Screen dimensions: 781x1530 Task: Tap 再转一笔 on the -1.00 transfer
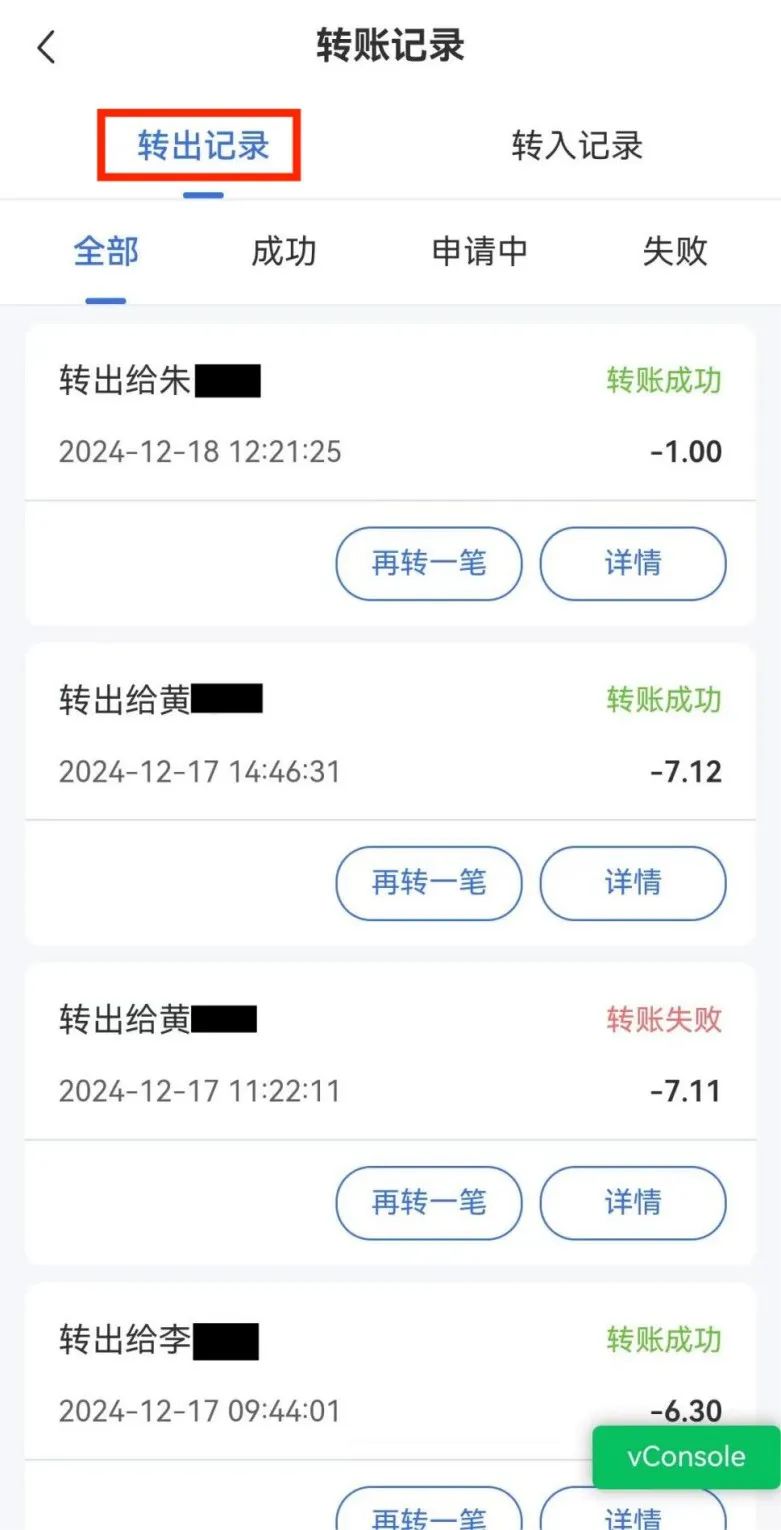point(429,563)
